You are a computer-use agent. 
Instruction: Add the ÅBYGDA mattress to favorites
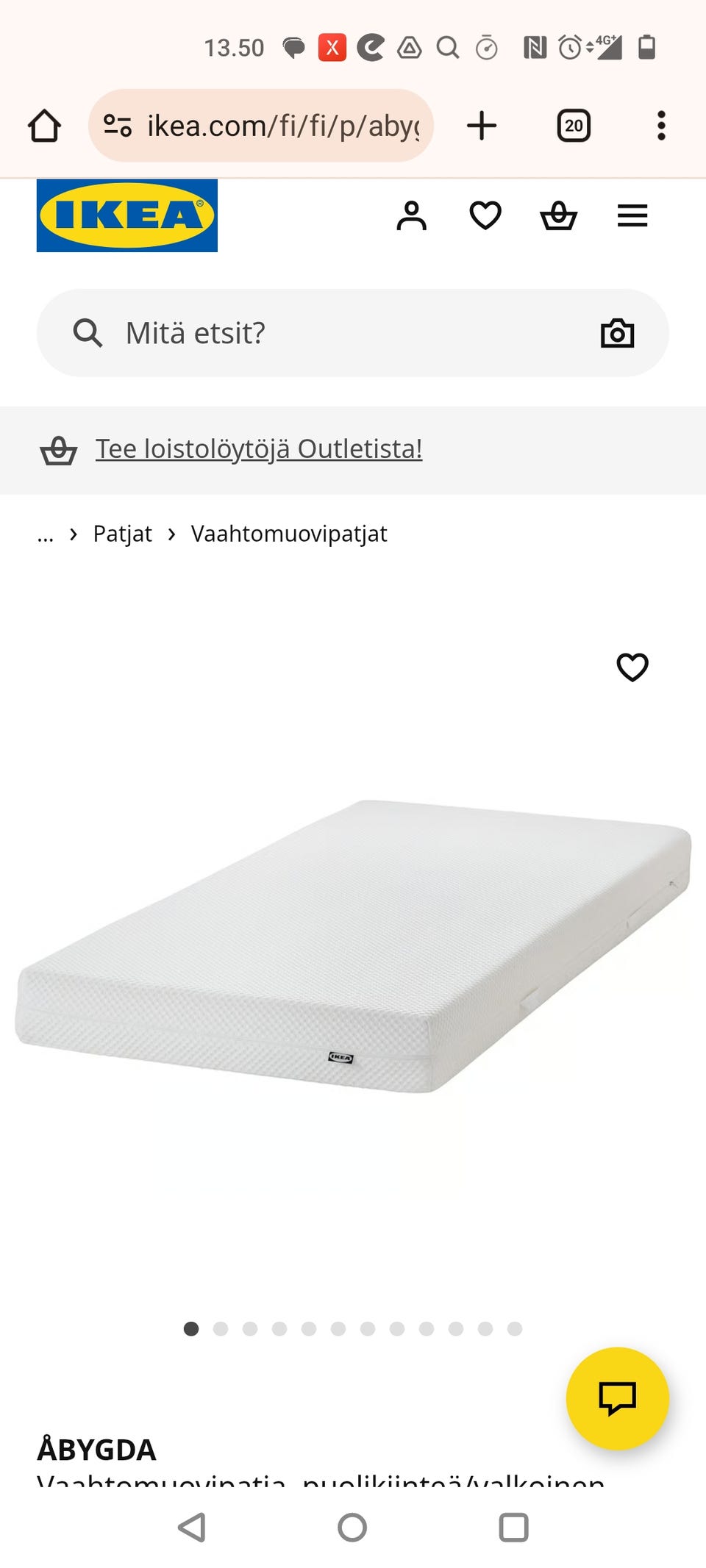(632, 668)
